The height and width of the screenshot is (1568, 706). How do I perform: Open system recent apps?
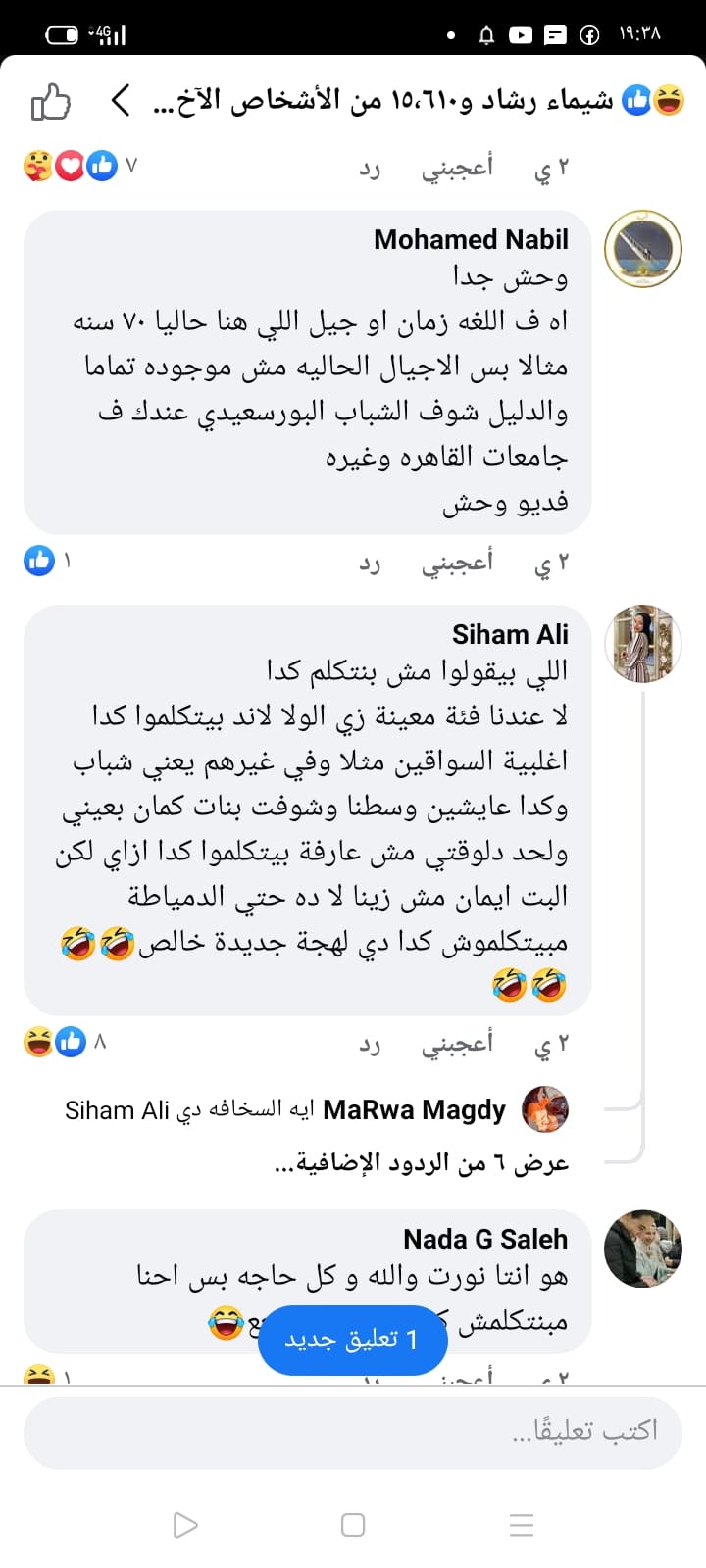[x=522, y=1525]
